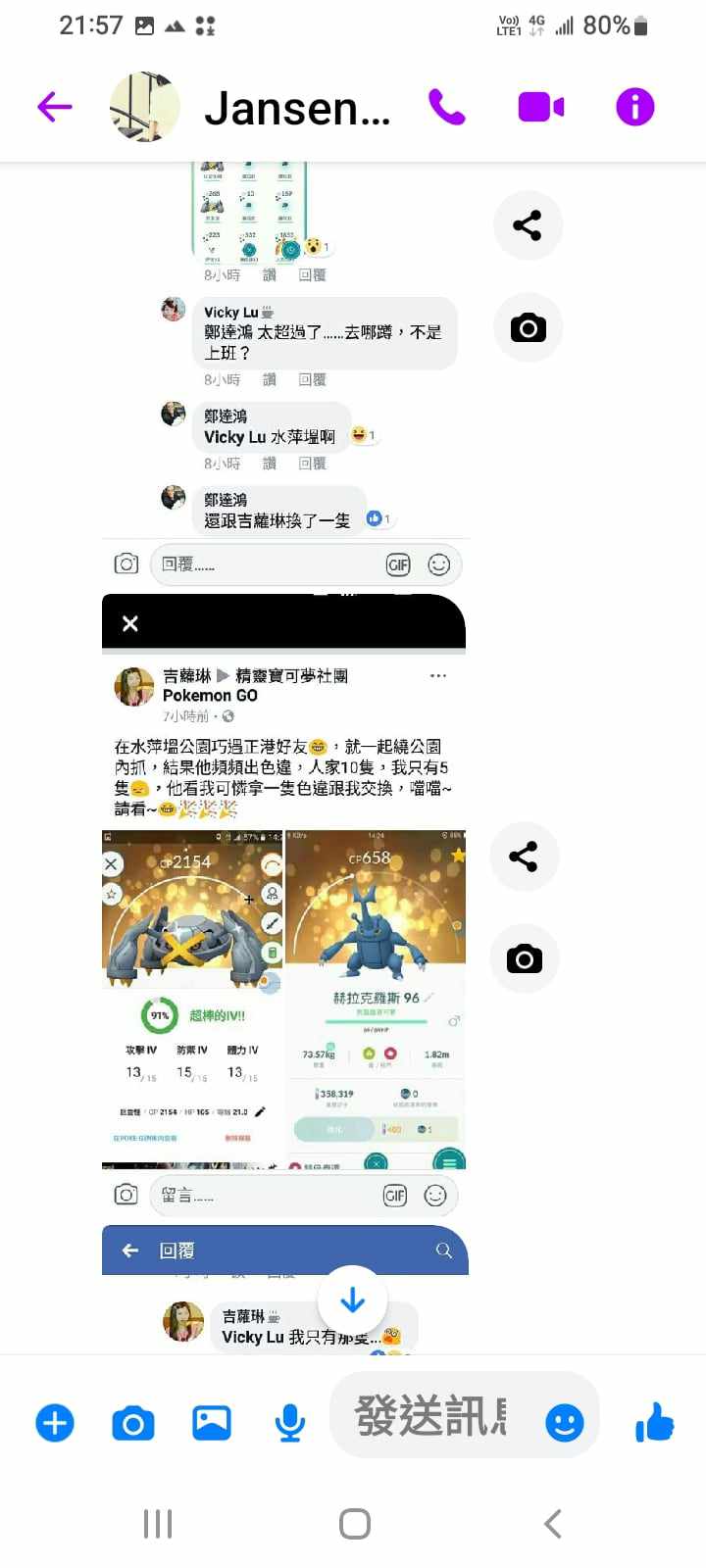Open the camera from the bottom bar
Screen dimensions: 706x1568
click(x=133, y=1423)
